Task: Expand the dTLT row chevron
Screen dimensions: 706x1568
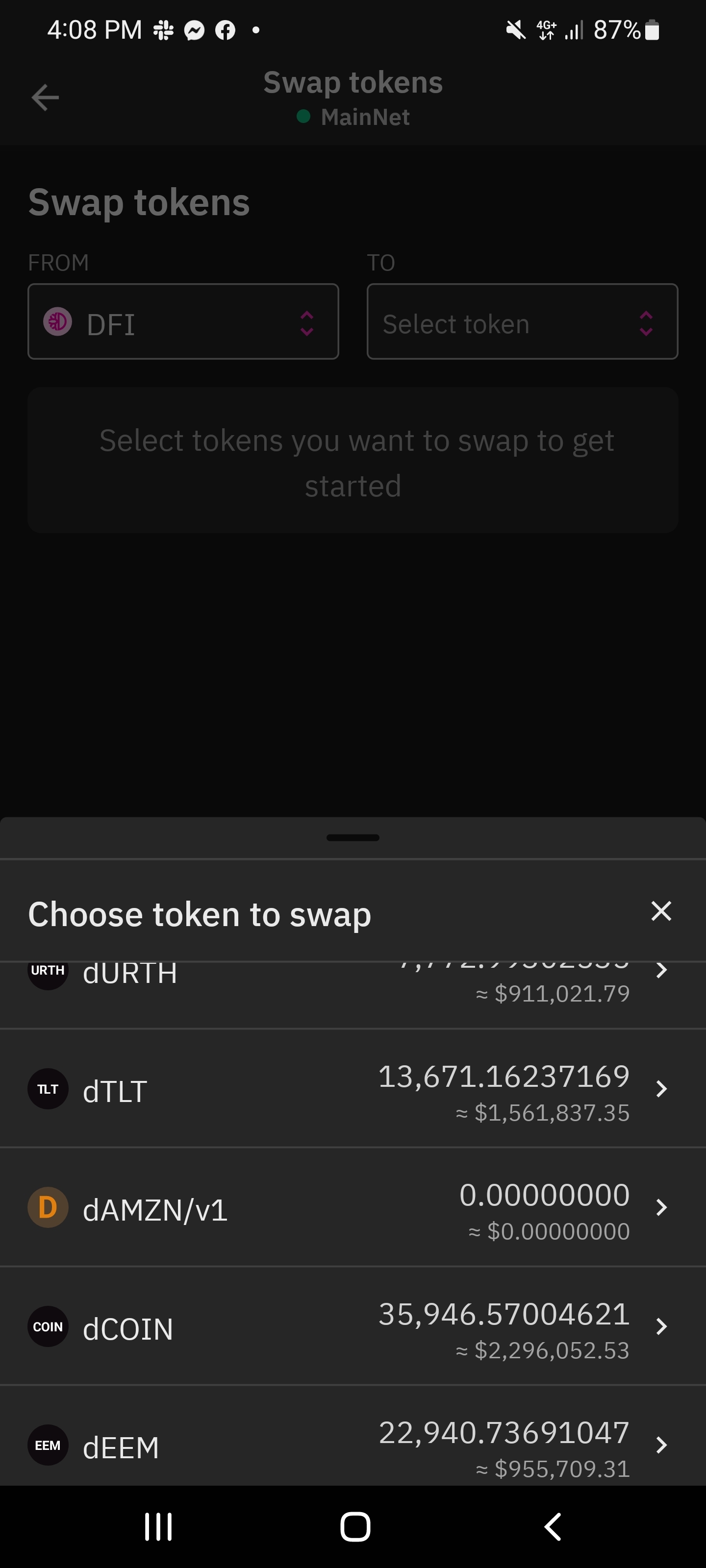Action: pyautogui.click(x=661, y=1089)
